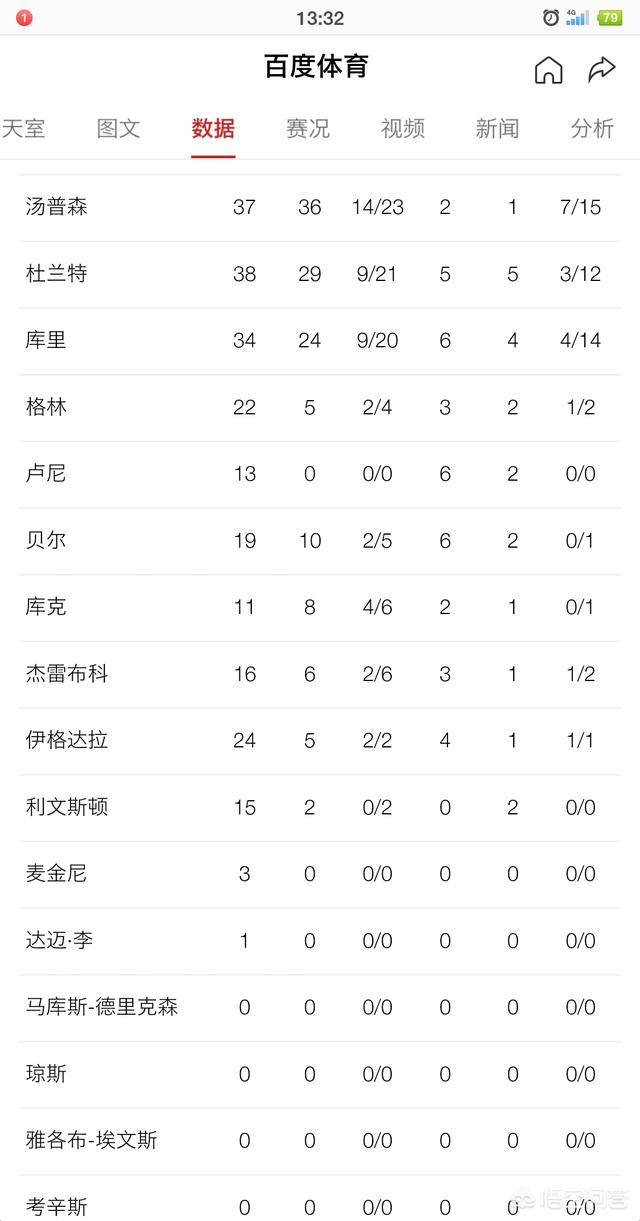Viewport: 640px width, 1221px height.
Task: Open the 分析 tab
Action: 592,128
